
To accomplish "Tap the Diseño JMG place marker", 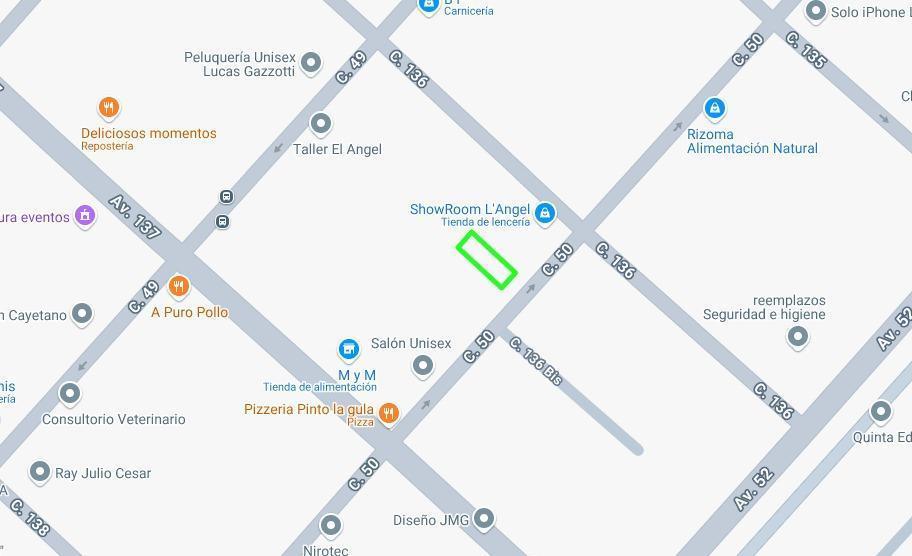I will tap(484, 518).
